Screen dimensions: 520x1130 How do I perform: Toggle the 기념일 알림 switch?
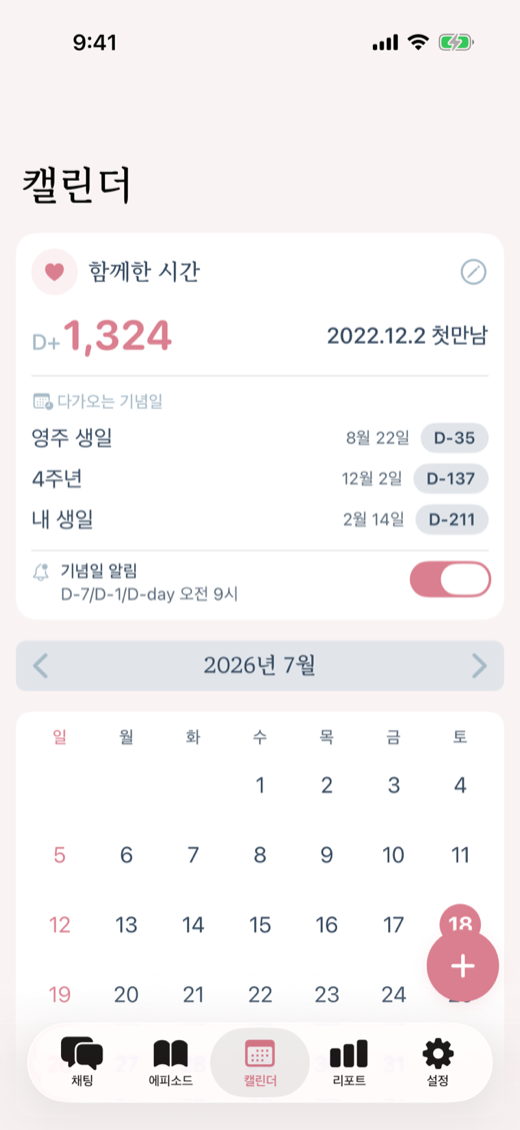coord(450,580)
